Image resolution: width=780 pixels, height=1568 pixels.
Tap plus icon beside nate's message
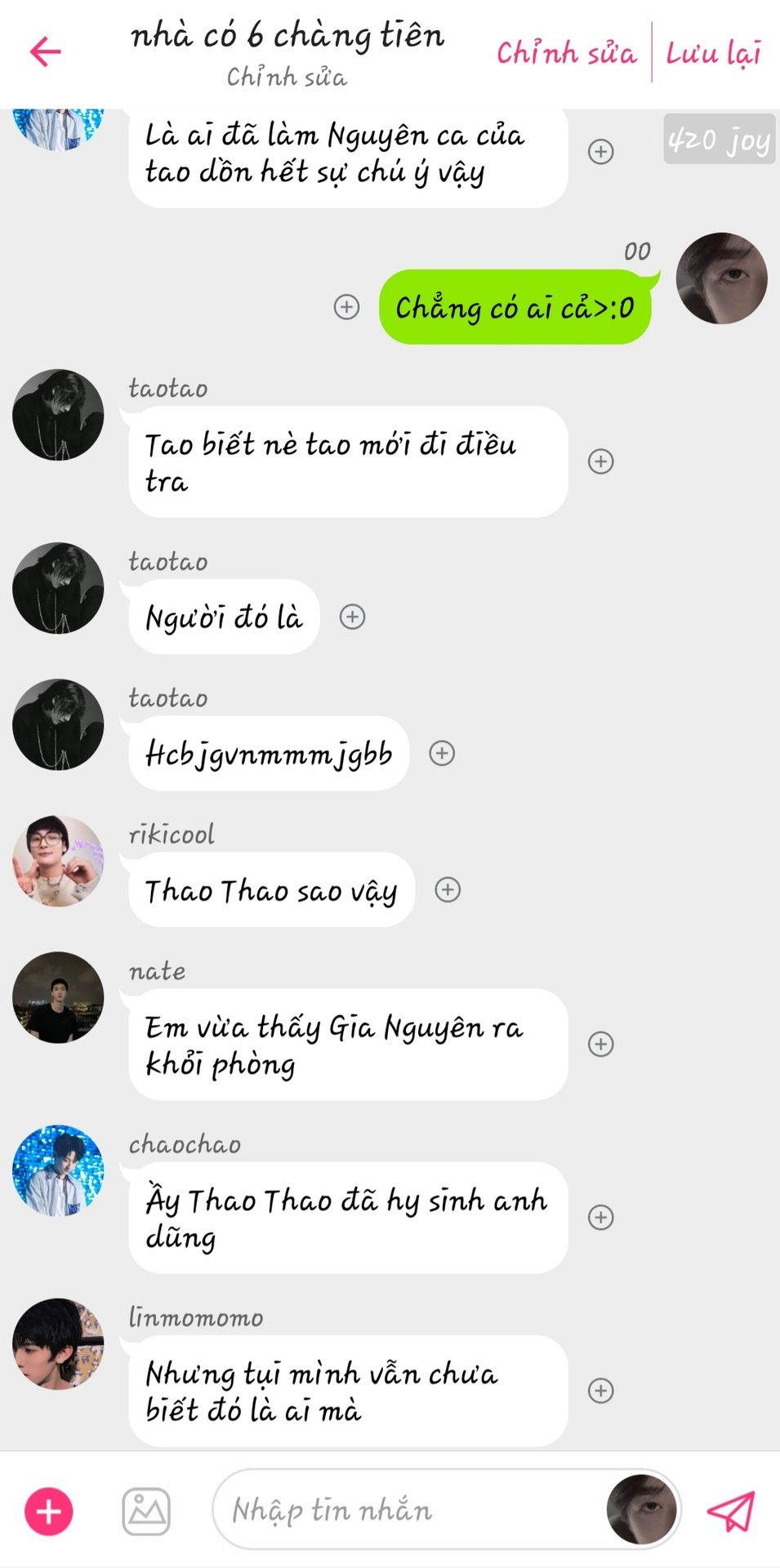pyautogui.click(x=601, y=1044)
